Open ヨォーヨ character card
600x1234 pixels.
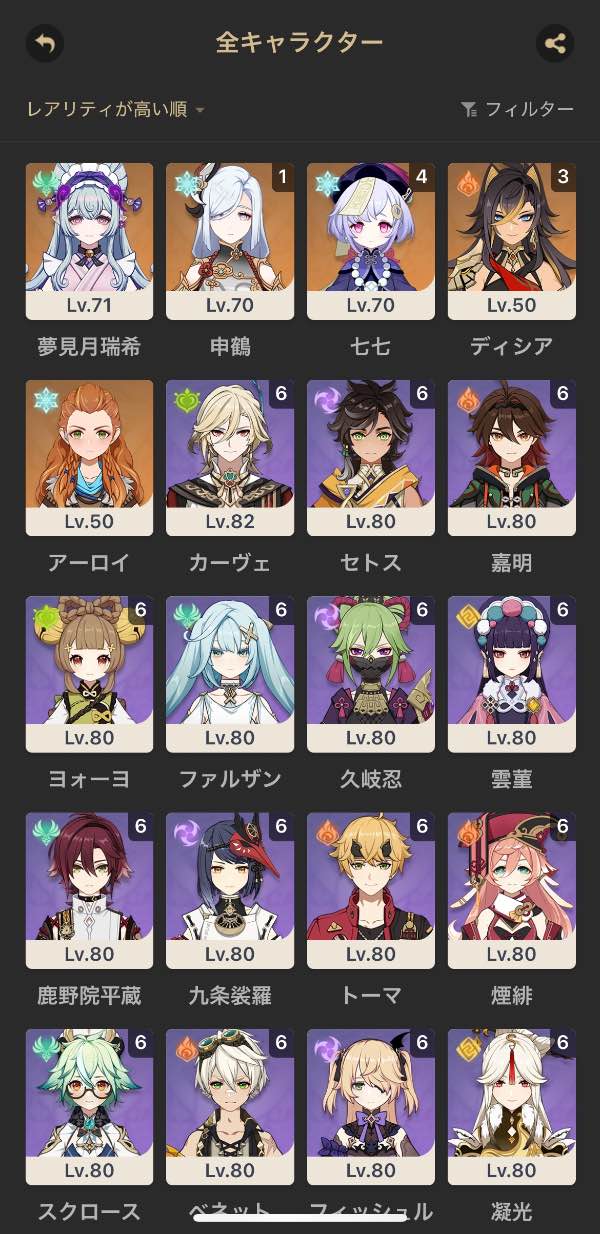(x=89, y=674)
